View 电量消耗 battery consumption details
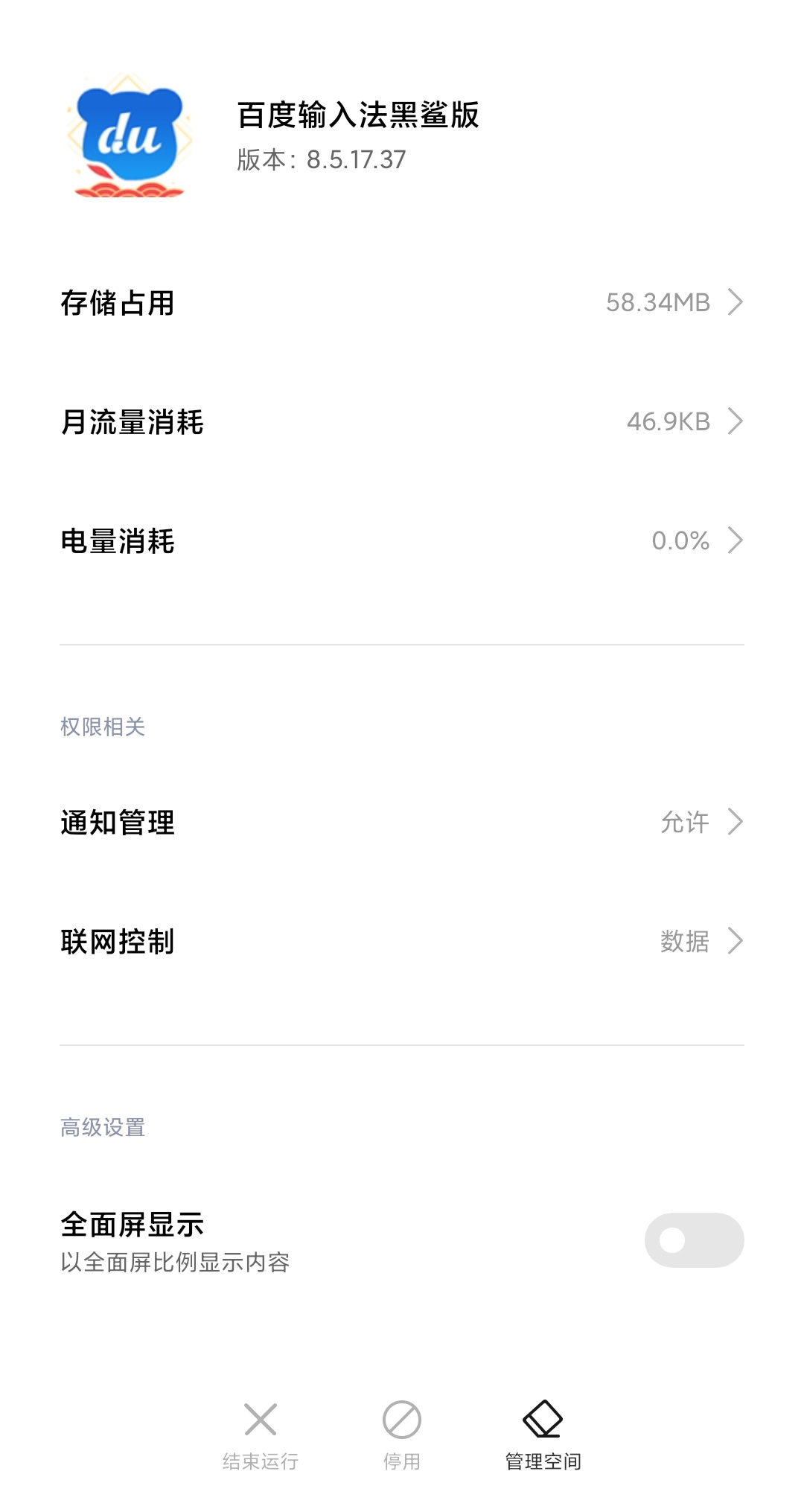Viewport: 804px width, 1512px height. click(x=402, y=540)
